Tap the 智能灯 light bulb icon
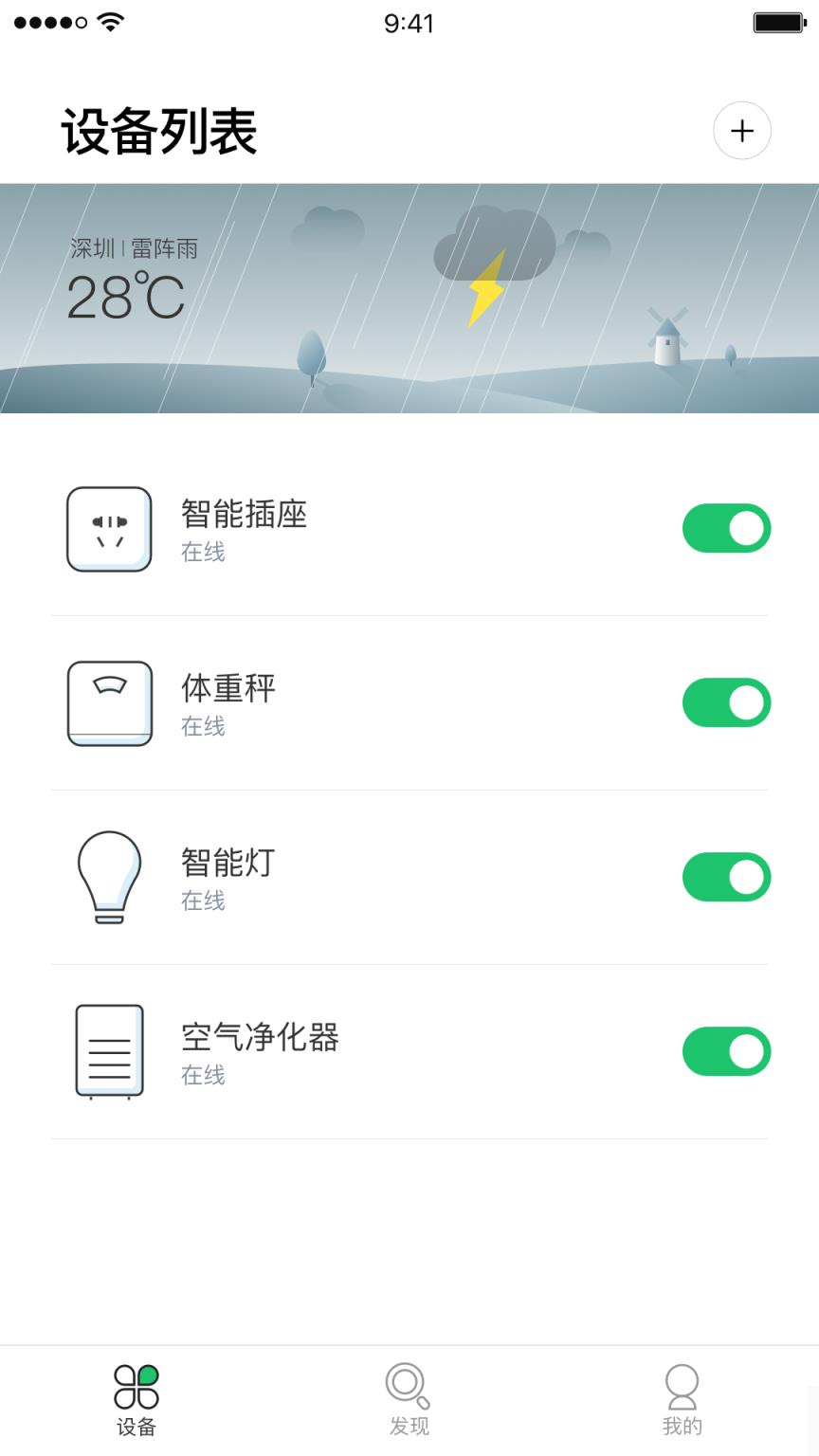819x1456 pixels. (x=108, y=877)
